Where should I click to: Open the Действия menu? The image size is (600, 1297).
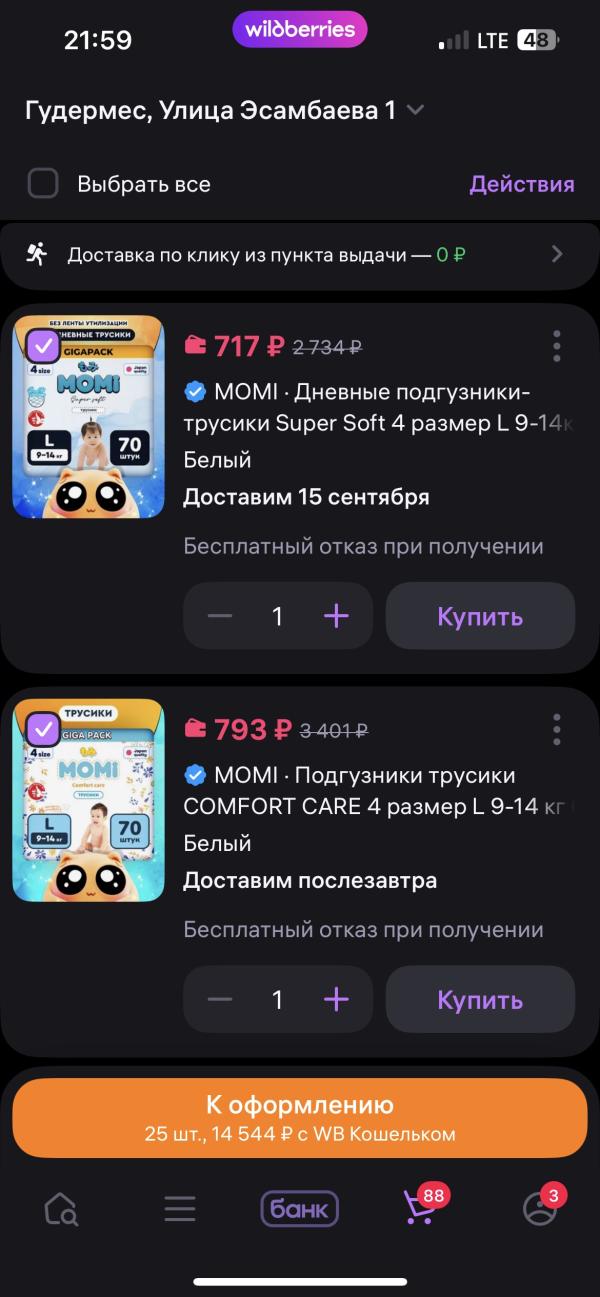[x=522, y=184]
